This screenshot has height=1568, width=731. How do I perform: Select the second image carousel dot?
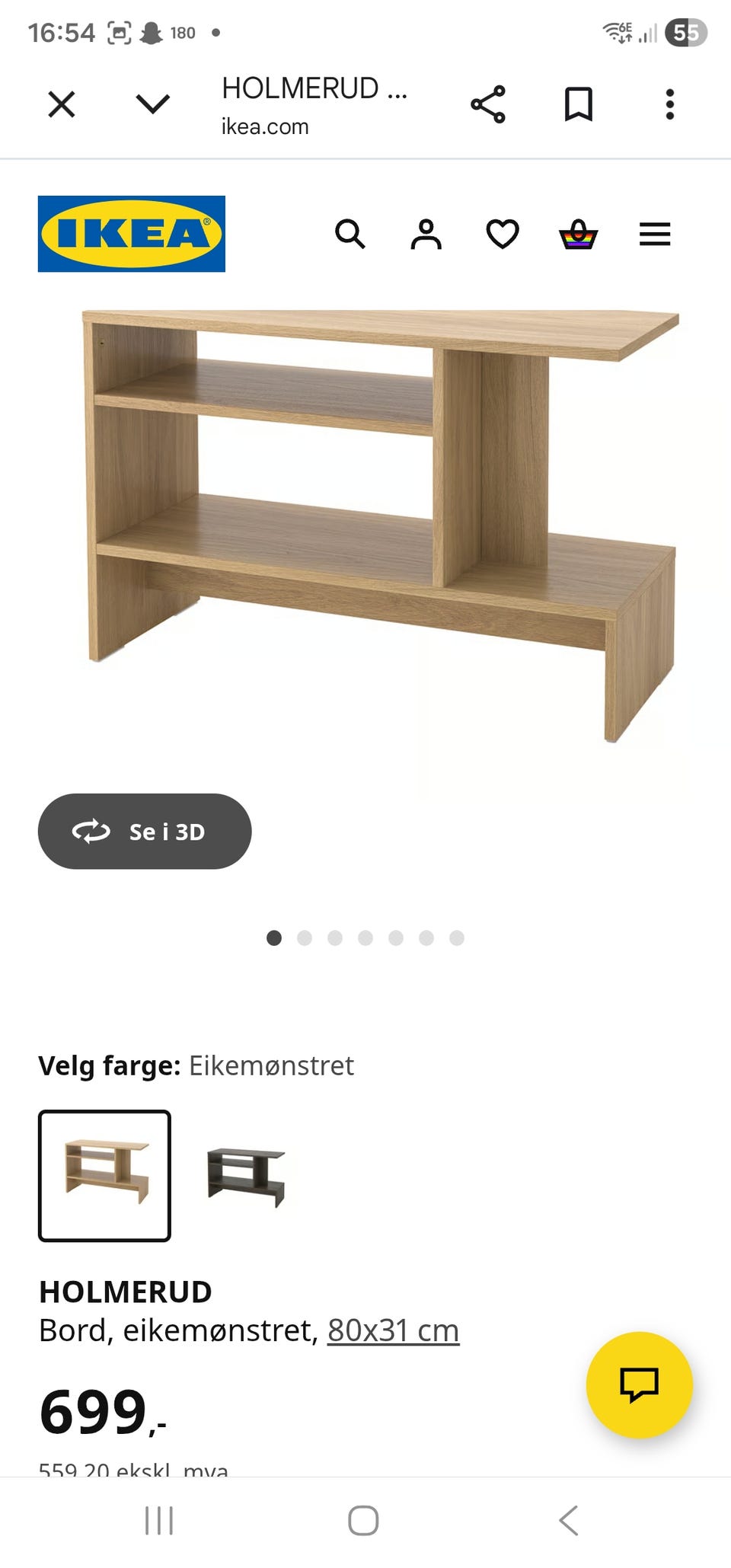coord(305,938)
